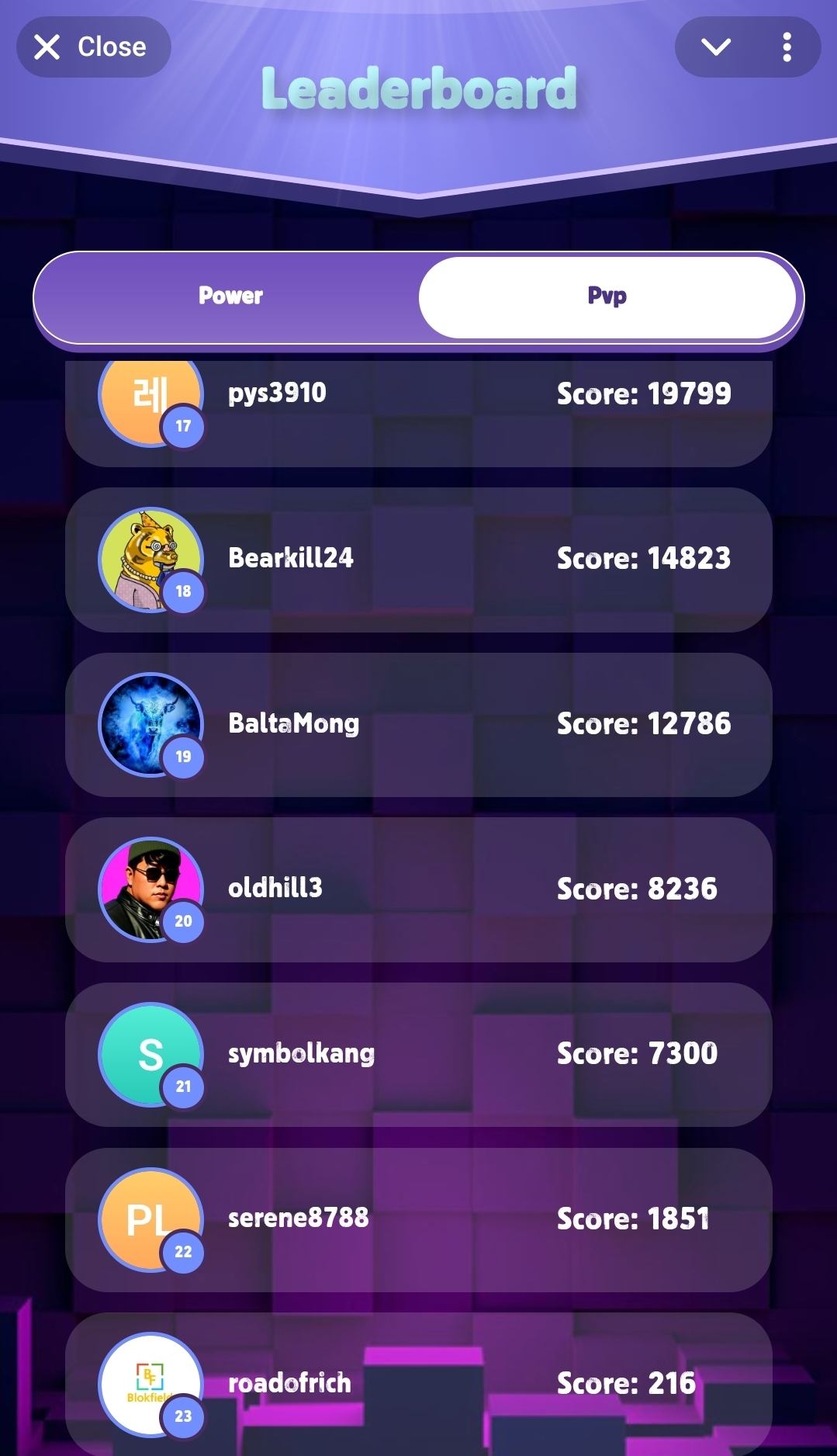Select the Pvp leaderboard tab
The width and height of the screenshot is (837, 1456).
[607, 297]
